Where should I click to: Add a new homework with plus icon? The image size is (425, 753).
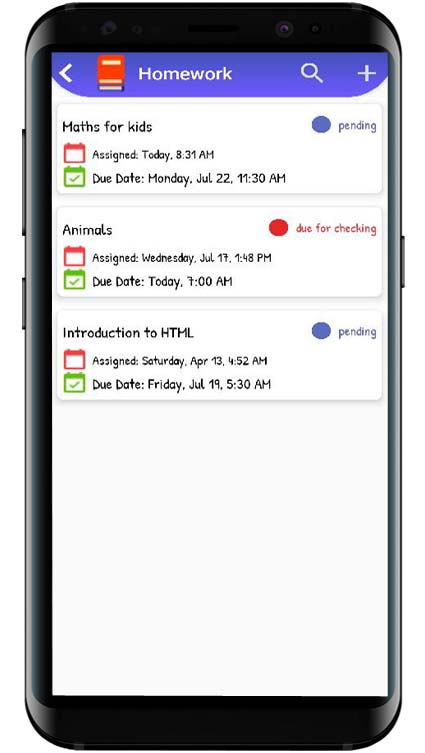pos(366,73)
